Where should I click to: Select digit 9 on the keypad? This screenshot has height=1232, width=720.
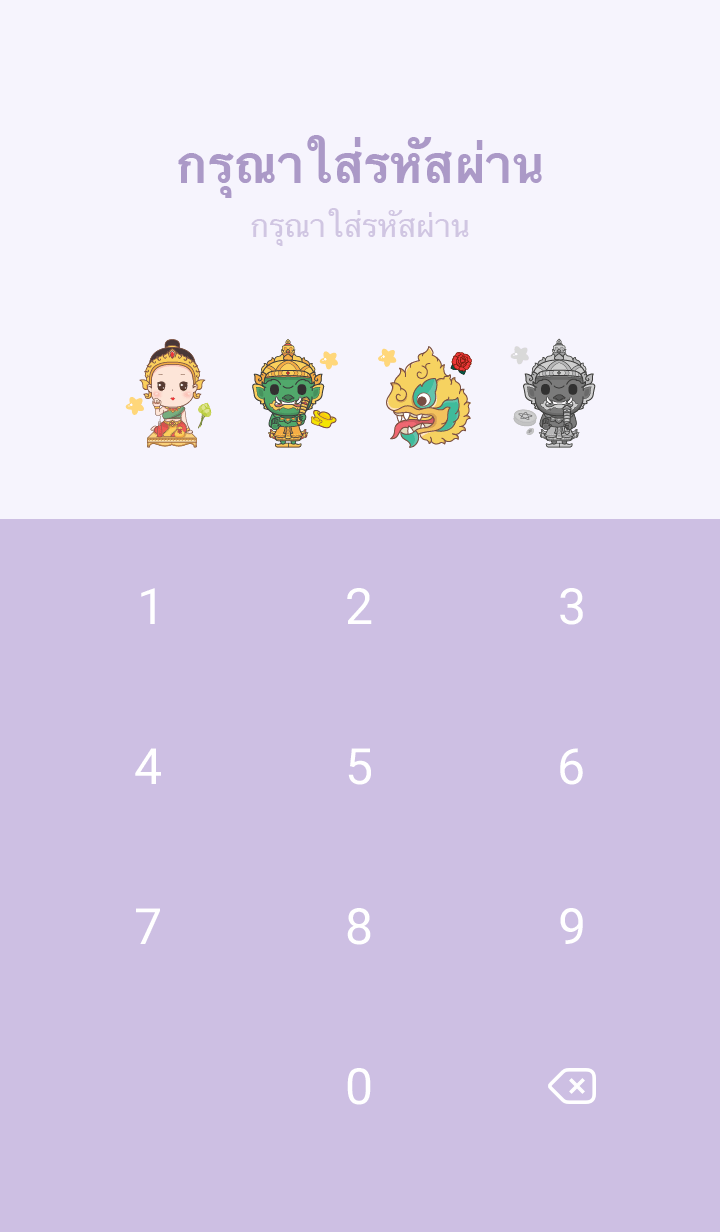571,927
